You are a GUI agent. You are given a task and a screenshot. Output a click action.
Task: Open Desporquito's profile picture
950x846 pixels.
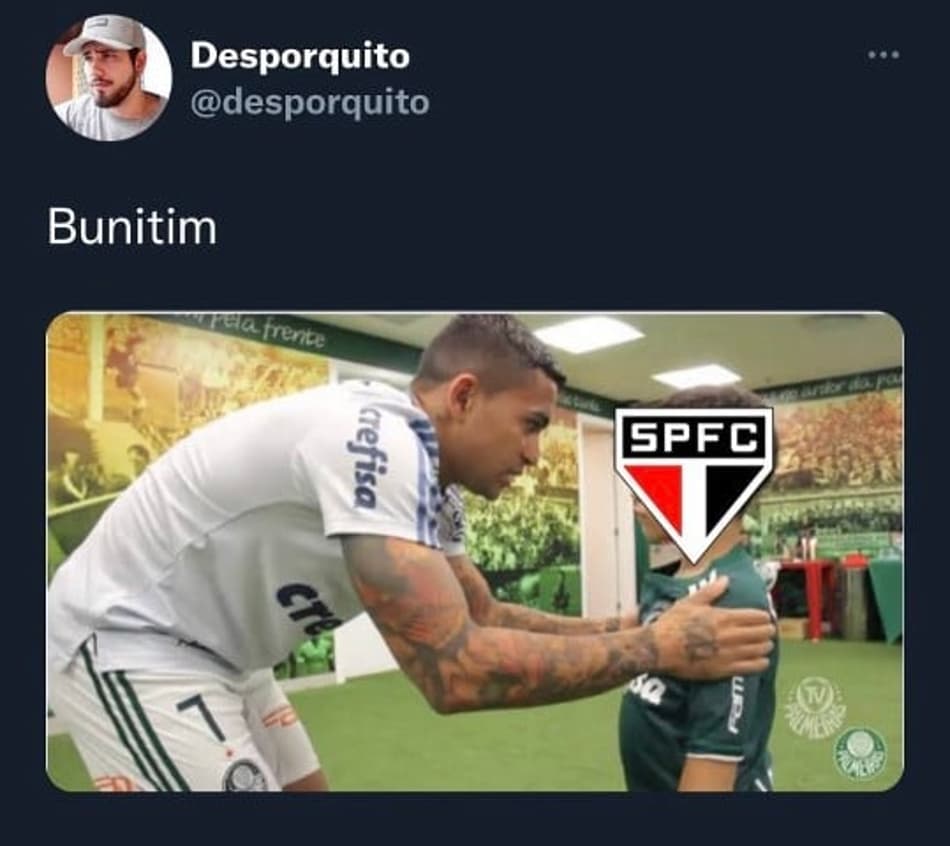pyautogui.click(x=108, y=78)
